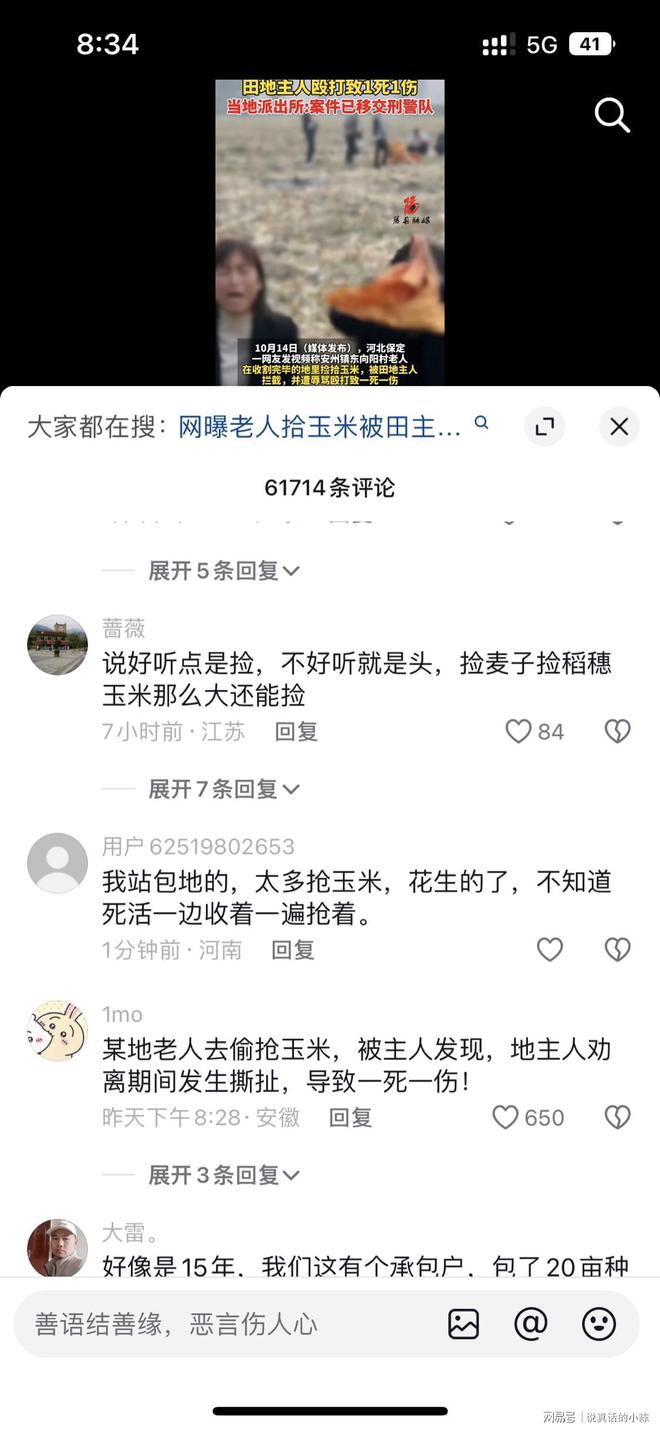
Task: Dislike 蔷薇's comment
Action: (618, 732)
